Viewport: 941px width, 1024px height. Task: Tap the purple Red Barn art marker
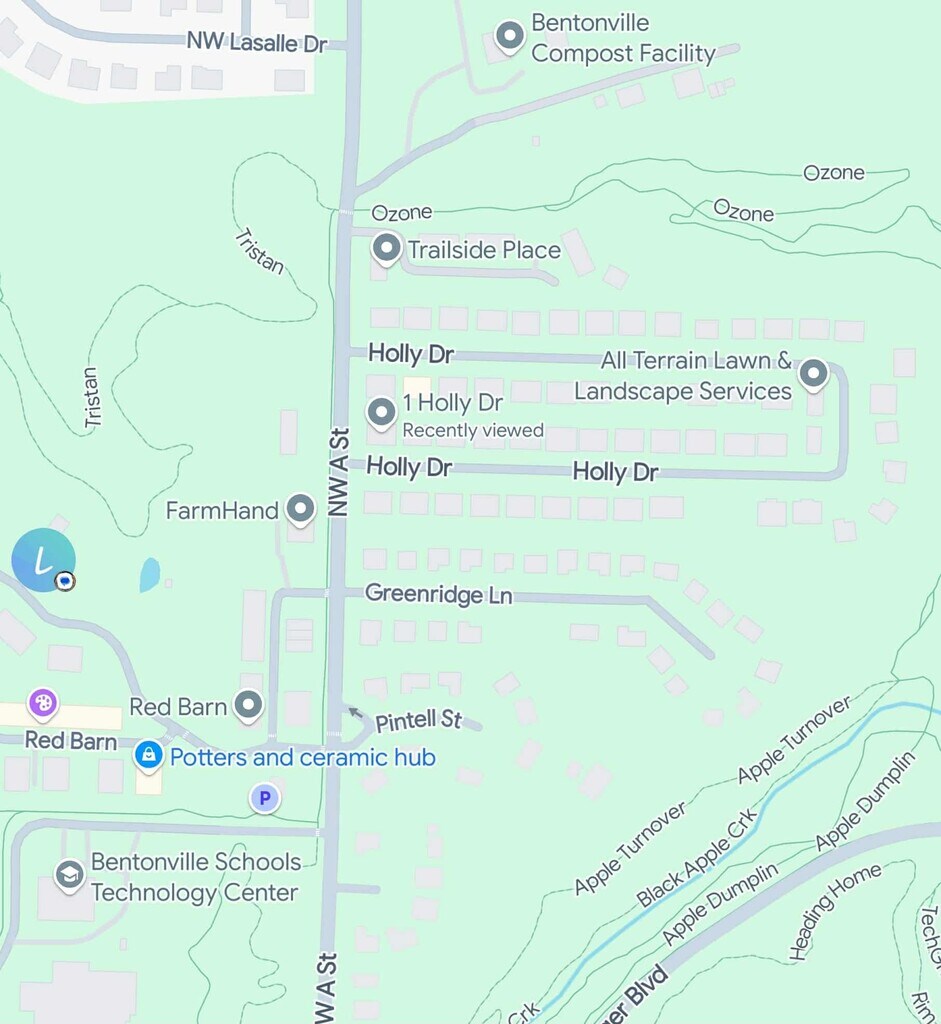43,704
